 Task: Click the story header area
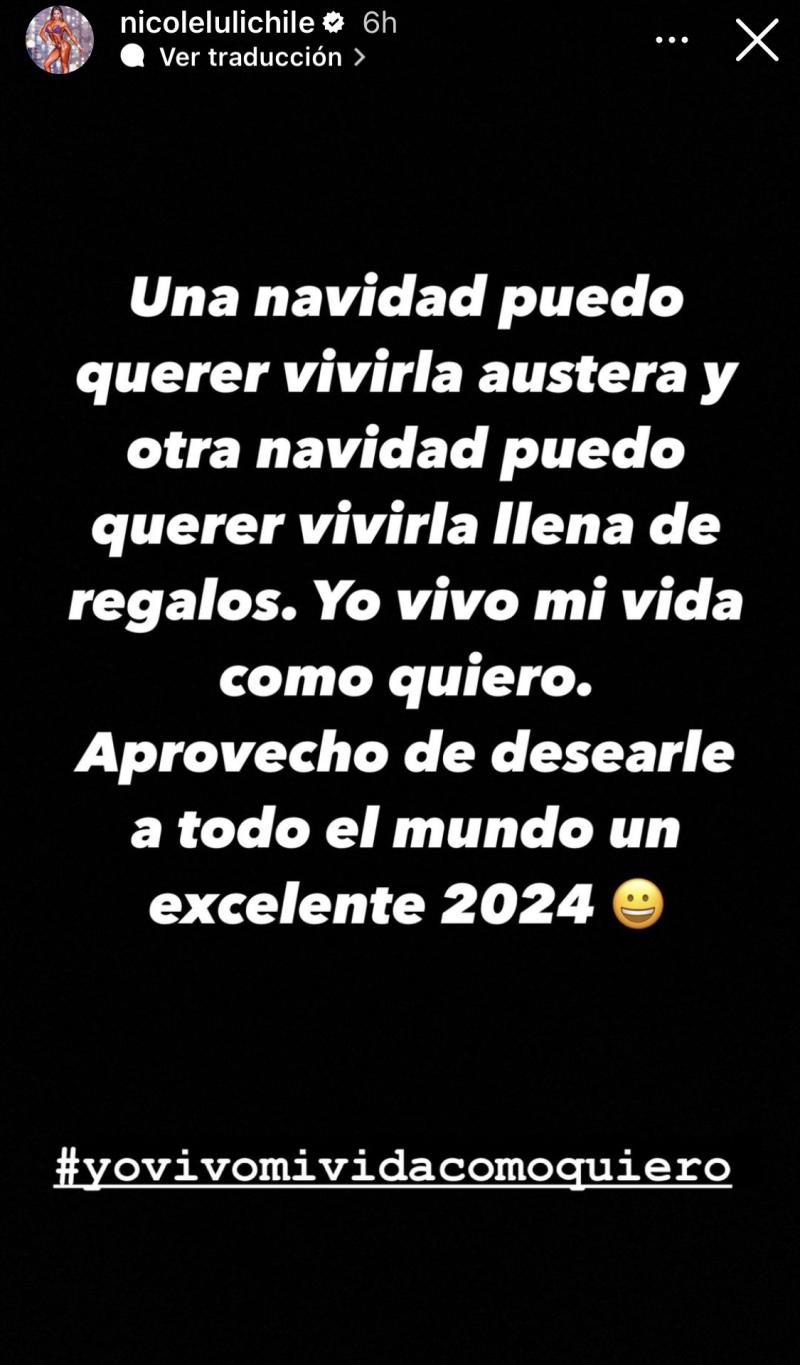click(400, 40)
